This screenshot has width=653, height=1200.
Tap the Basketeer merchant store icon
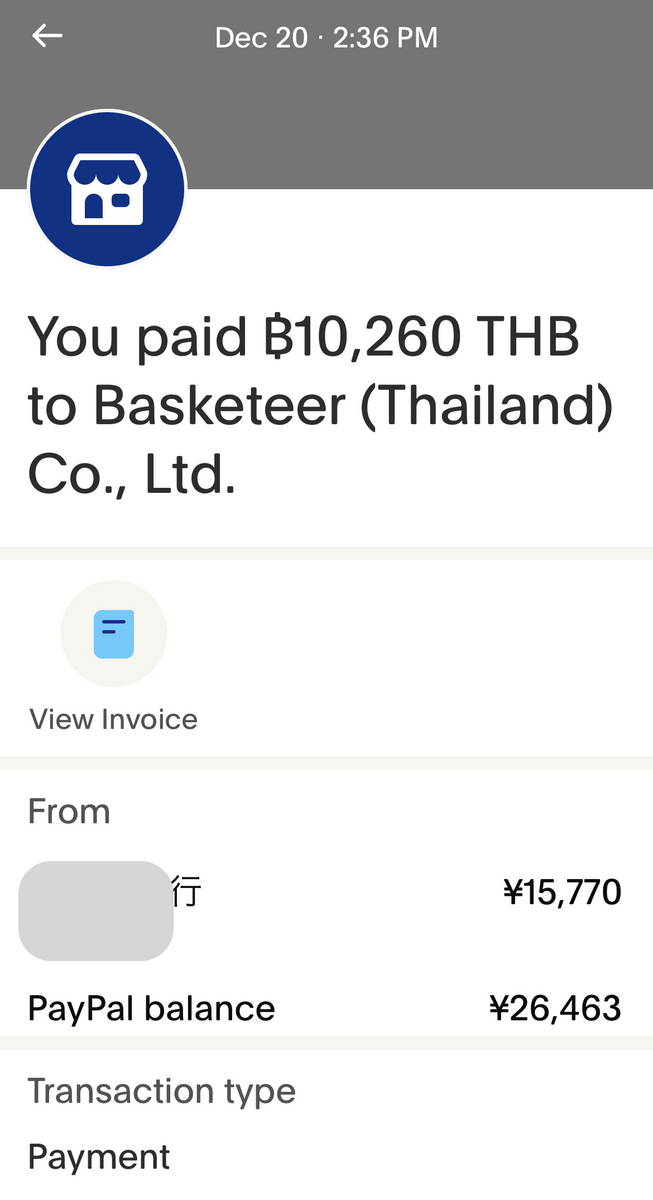point(107,189)
